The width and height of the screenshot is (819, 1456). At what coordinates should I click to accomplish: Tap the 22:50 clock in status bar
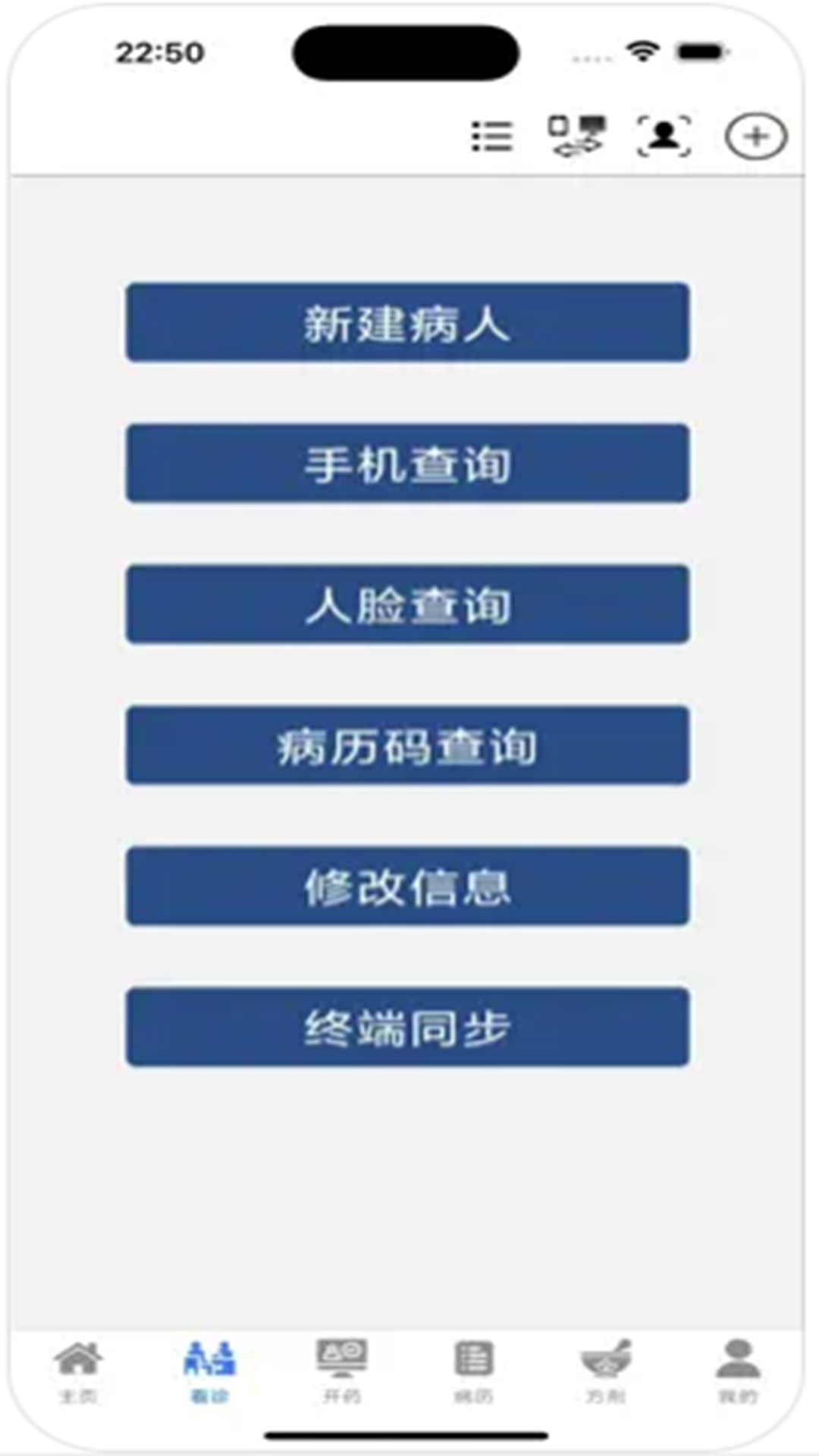click(x=159, y=52)
